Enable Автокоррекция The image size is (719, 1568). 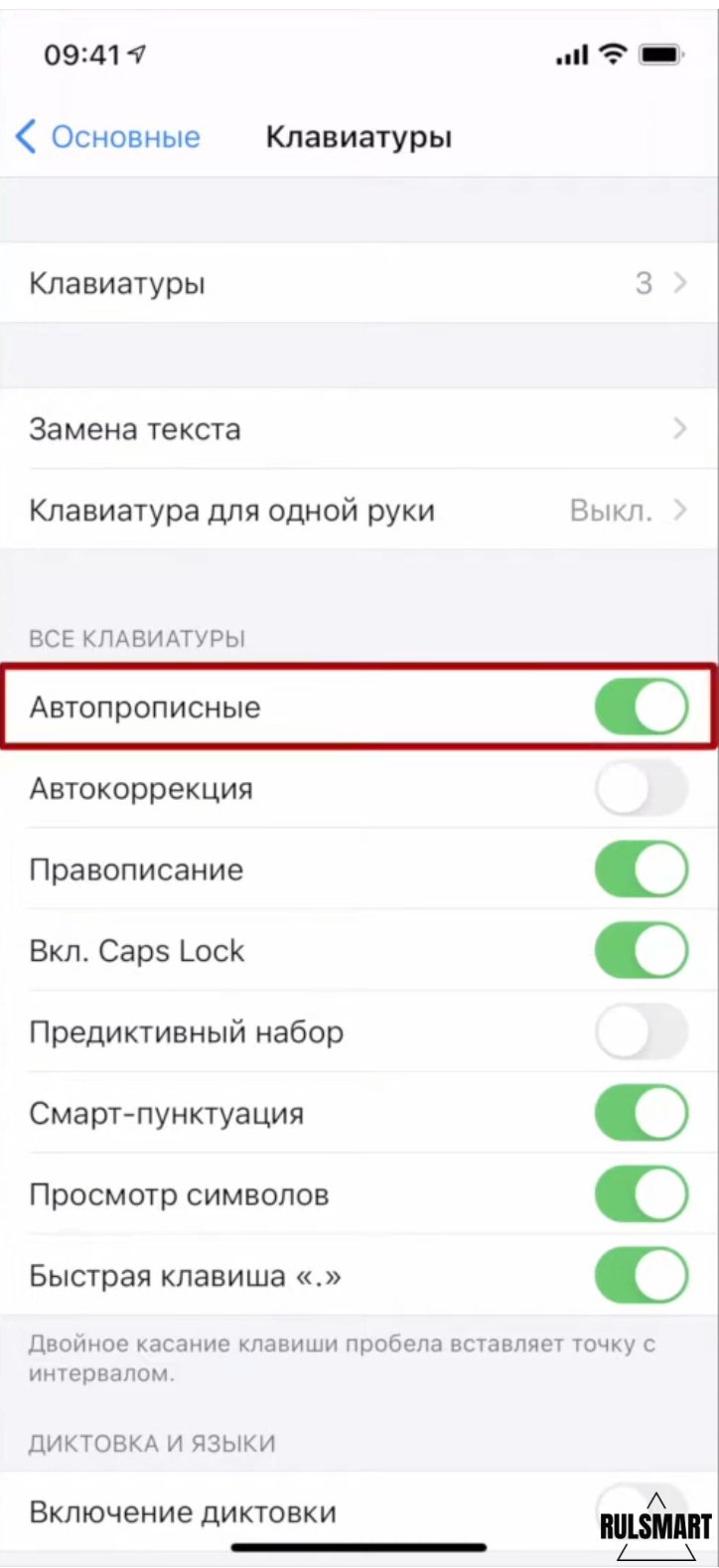[641, 789]
